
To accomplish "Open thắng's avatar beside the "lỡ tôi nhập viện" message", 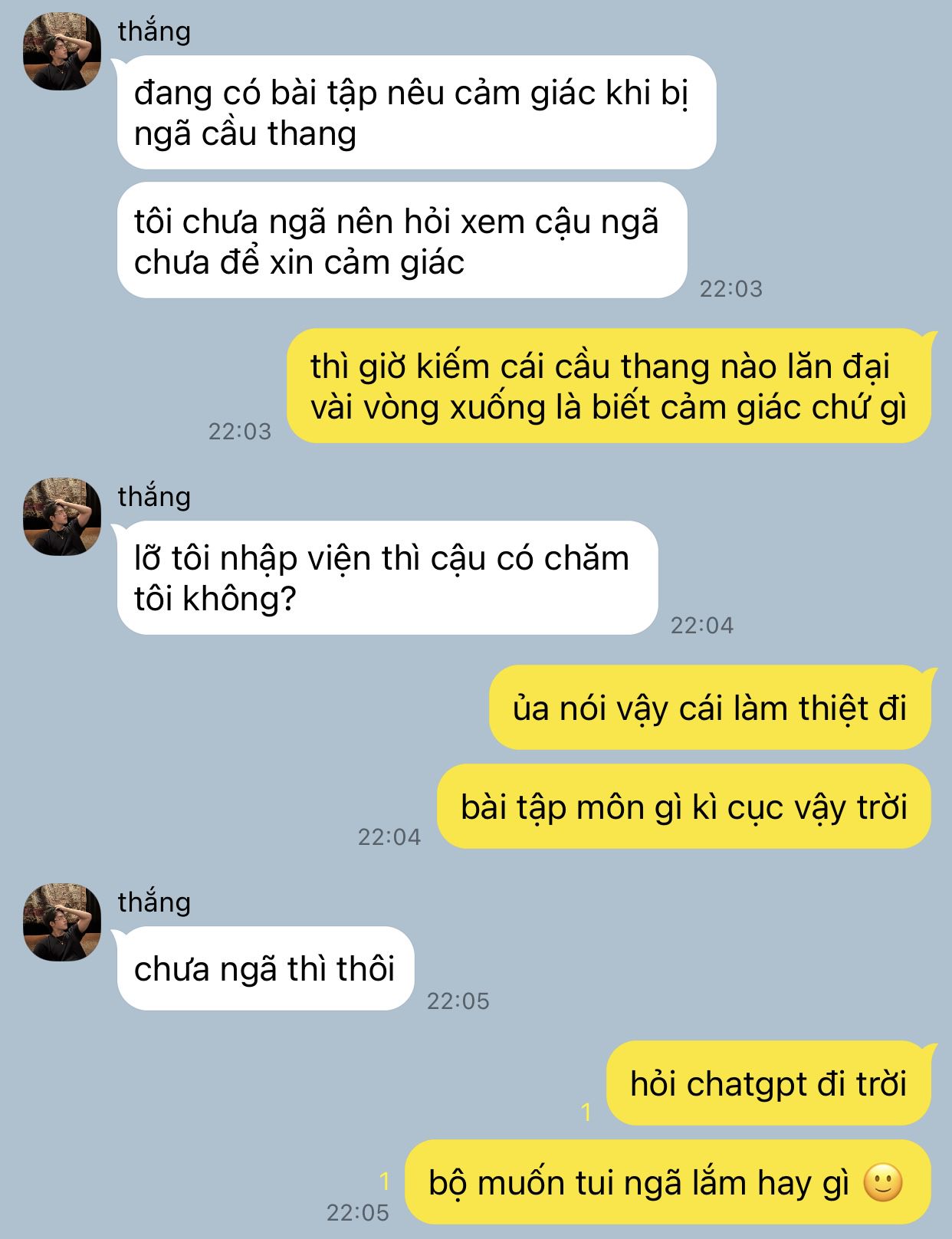I will [62, 517].
